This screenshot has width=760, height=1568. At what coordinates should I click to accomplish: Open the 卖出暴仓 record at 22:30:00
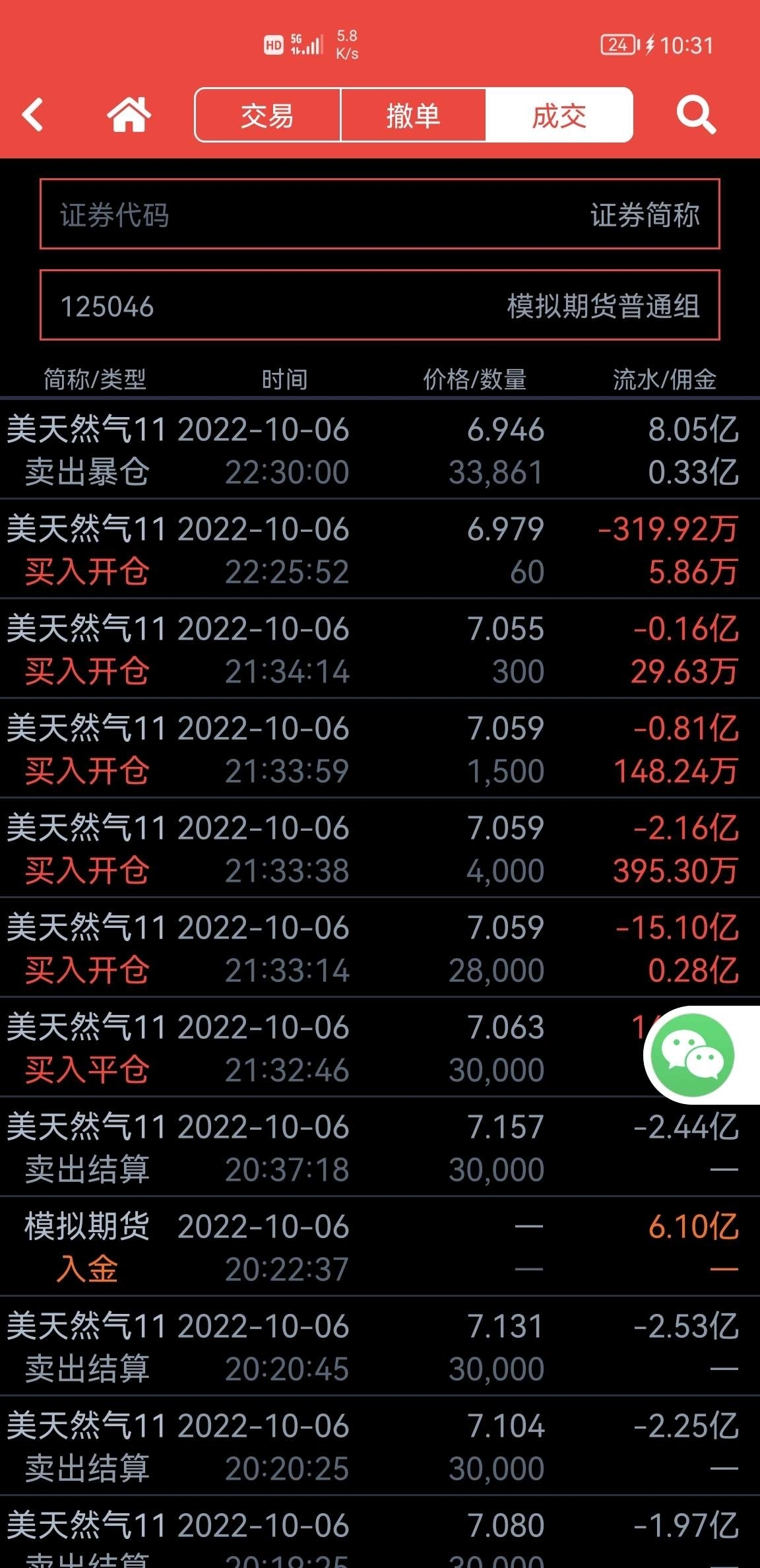(x=380, y=449)
